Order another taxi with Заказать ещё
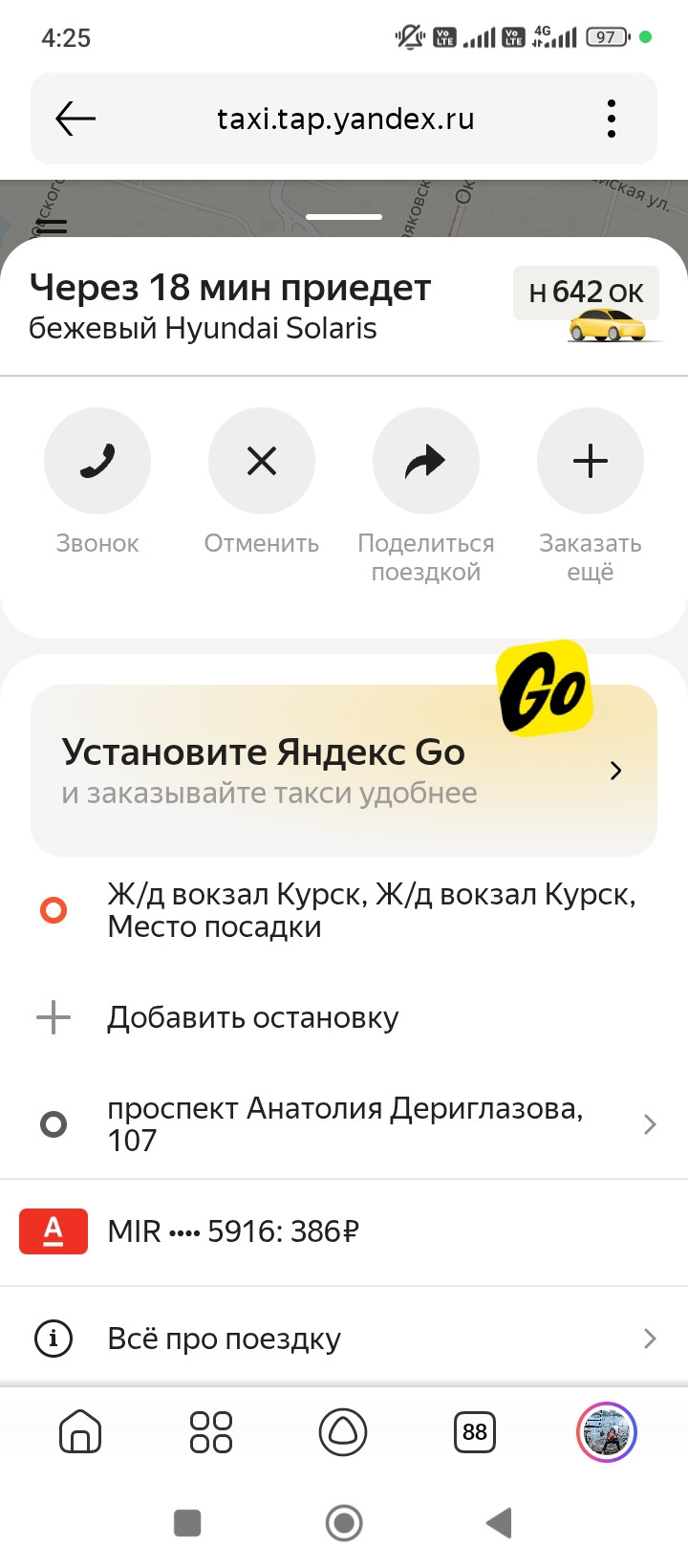The height and width of the screenshot is (1568, 688). (591, 462)
